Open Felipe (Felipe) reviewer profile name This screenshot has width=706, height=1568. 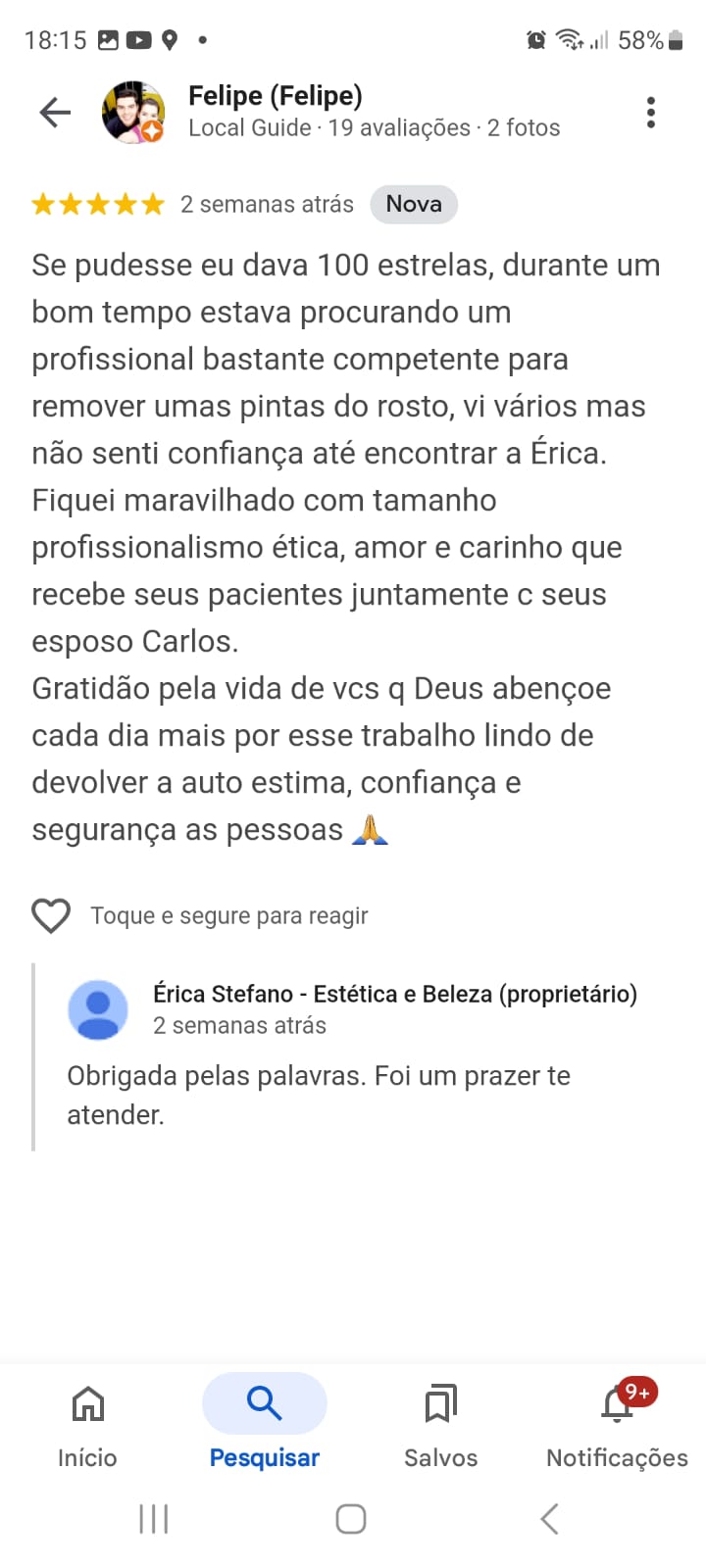pyautogui.click(x=276, y=96)
